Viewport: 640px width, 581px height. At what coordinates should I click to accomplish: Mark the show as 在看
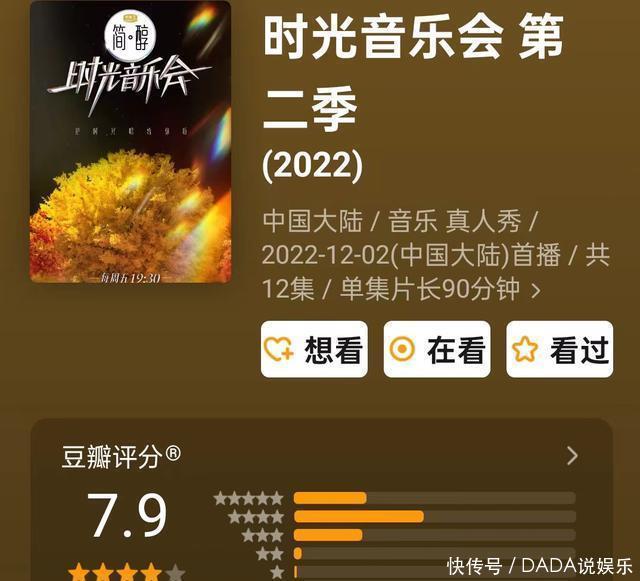click(437, 349)
